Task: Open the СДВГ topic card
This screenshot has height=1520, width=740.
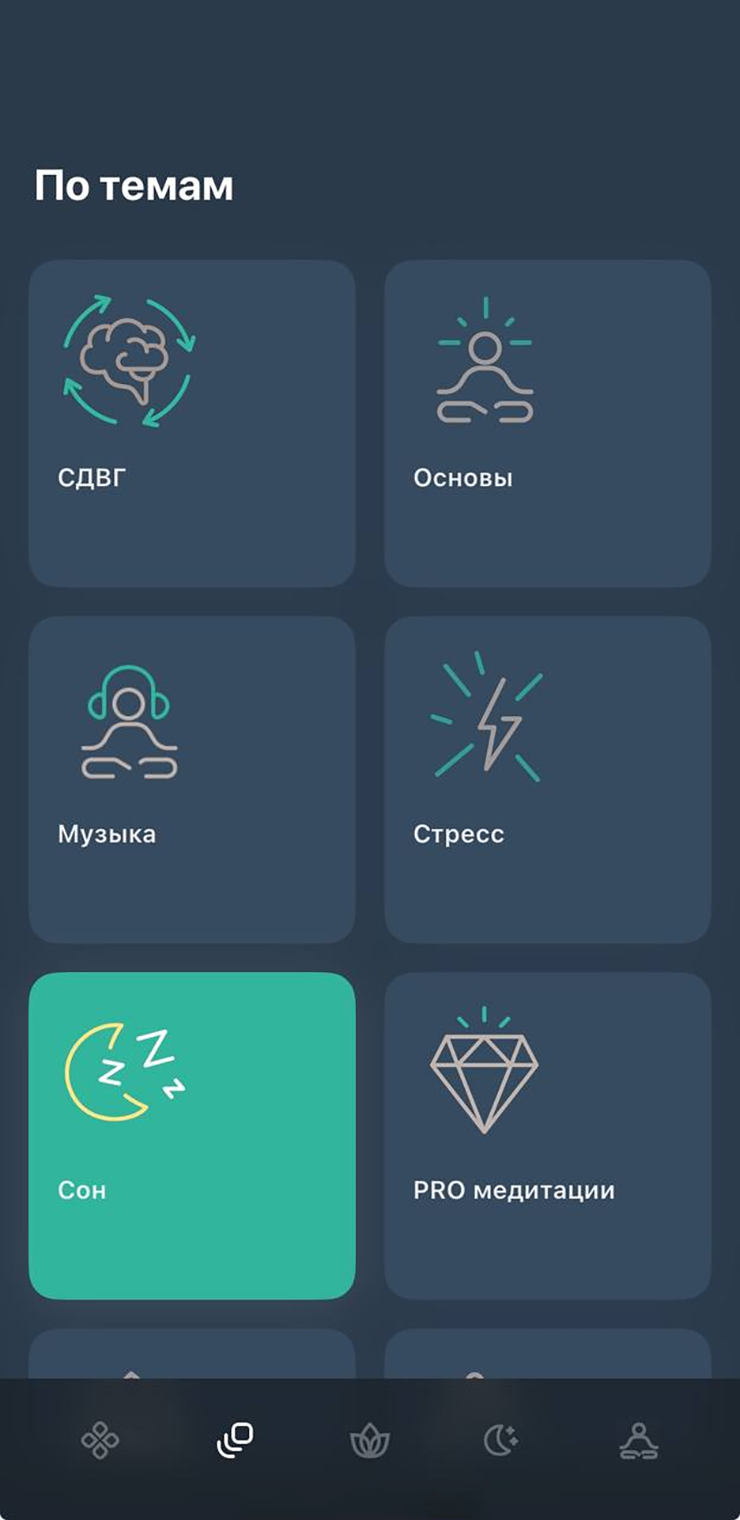Action: pos(192,424)
